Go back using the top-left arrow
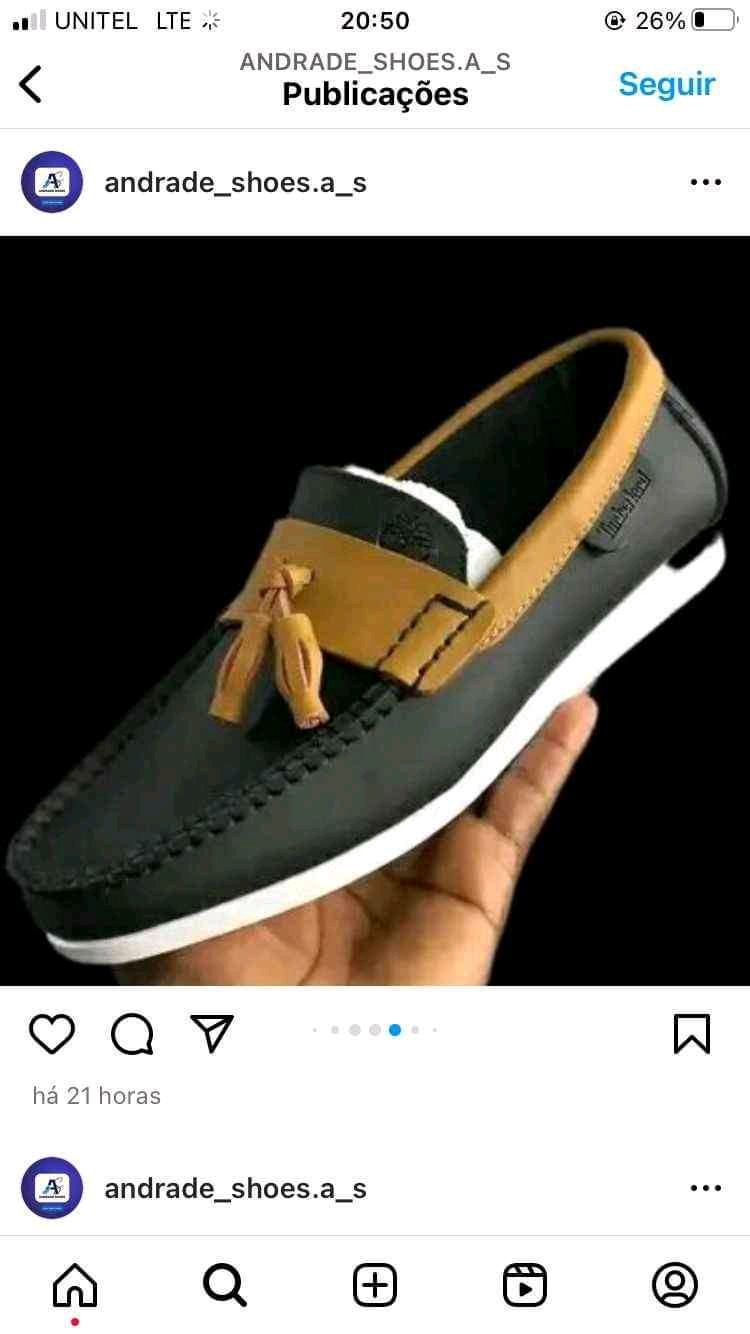The height and width of the screenshot is (1334, 750). (x=32, y=84)
